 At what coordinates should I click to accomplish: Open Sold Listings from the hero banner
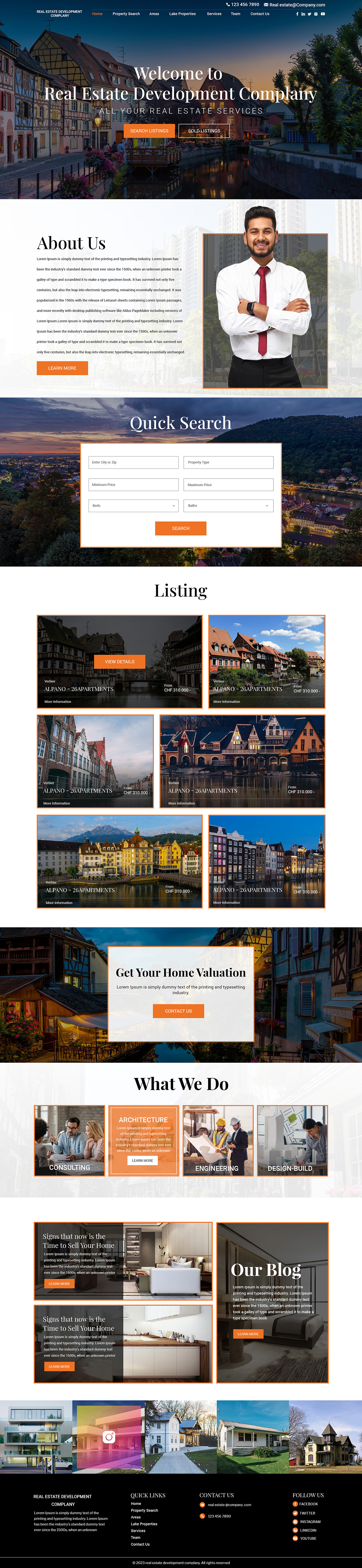coord(204,131)
